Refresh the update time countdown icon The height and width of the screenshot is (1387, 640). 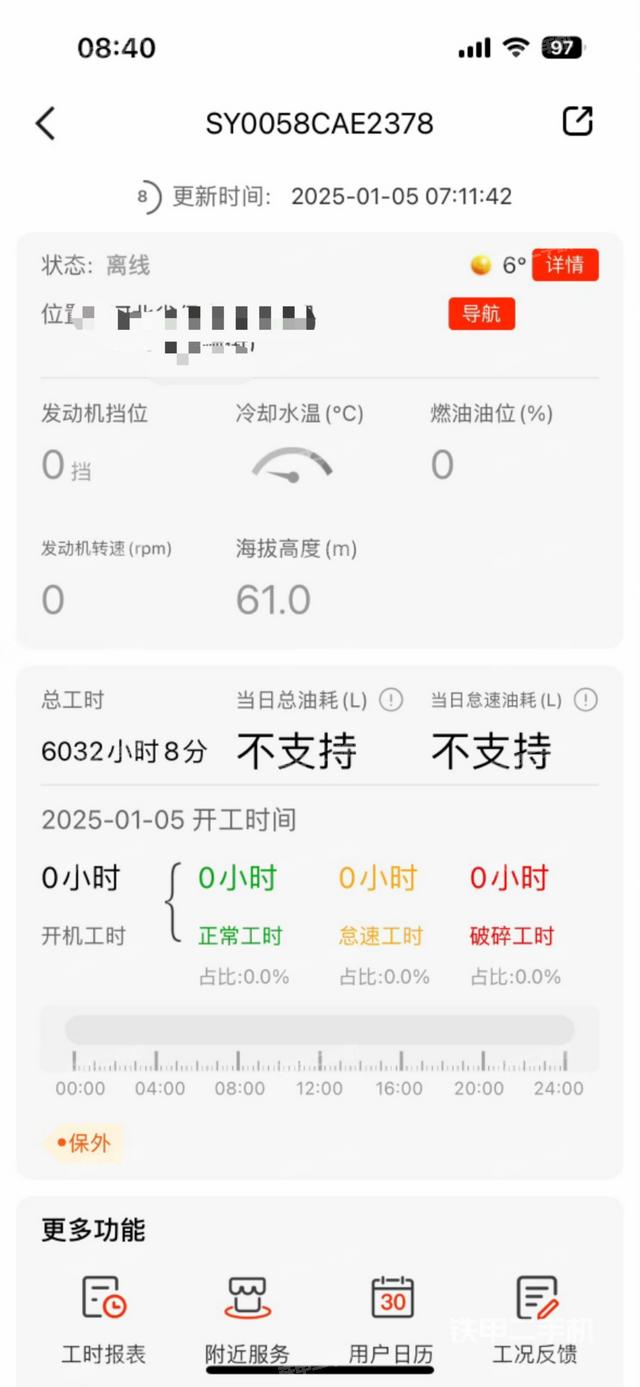tap(148, 196)
